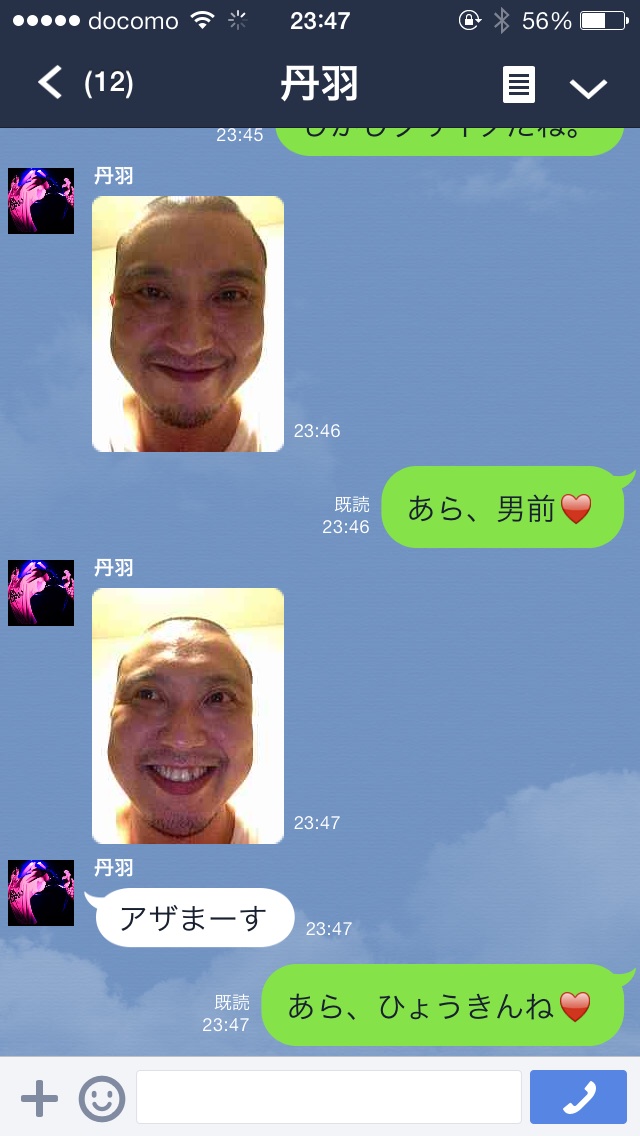
Task: Go back to the chat list
Action: click(x=52, y=83)
